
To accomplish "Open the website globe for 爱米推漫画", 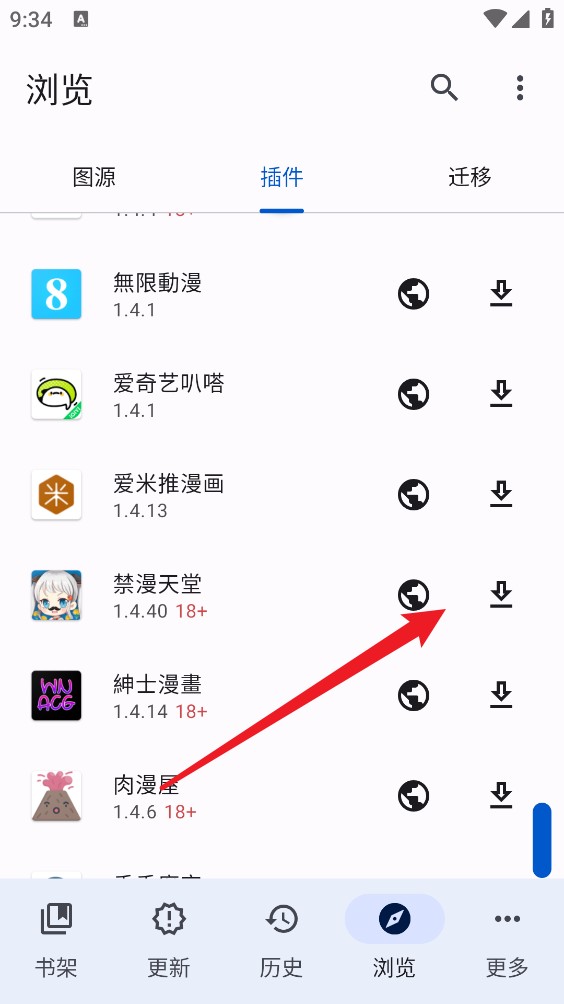I will pyautogui.click(x=414, y=495).
